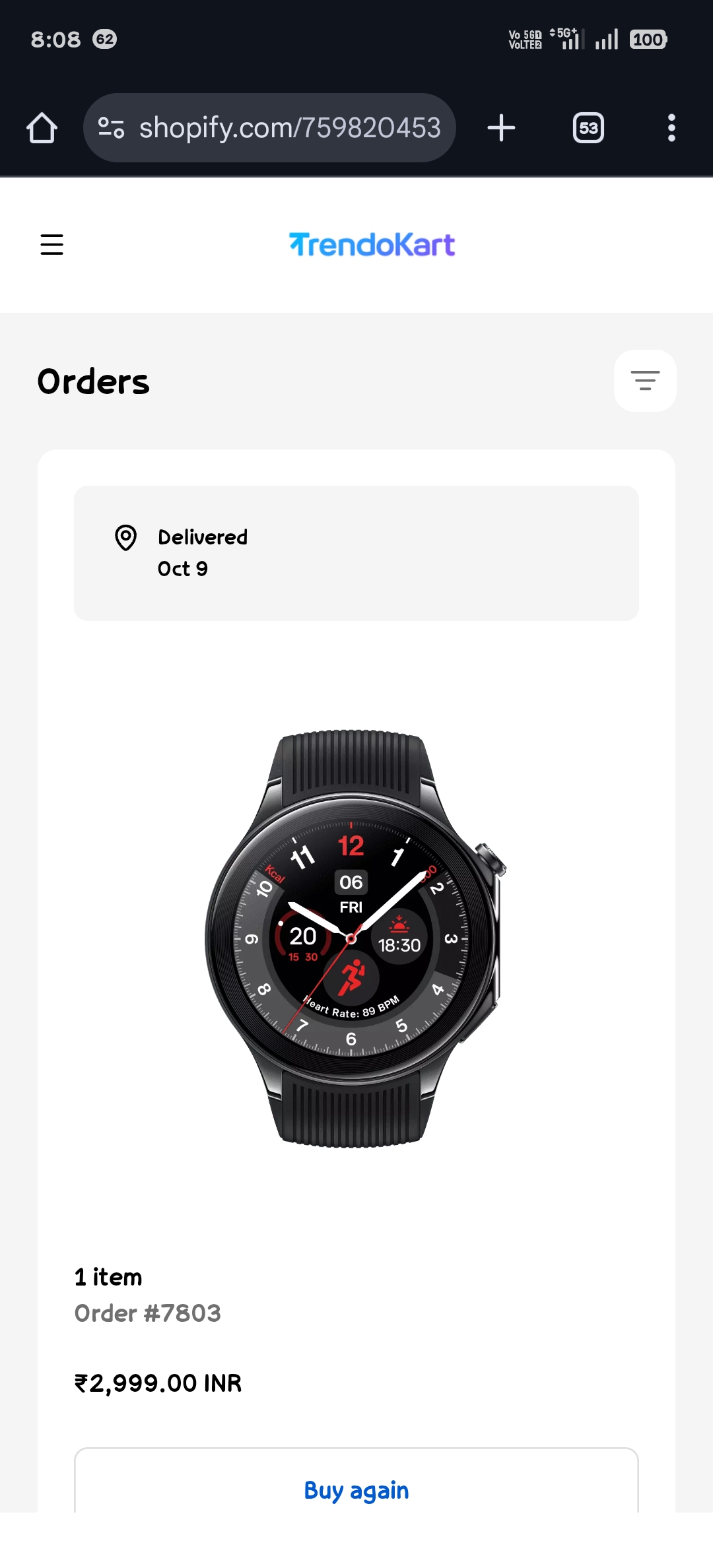Tap the TrendoKart logo to go home

372,245
